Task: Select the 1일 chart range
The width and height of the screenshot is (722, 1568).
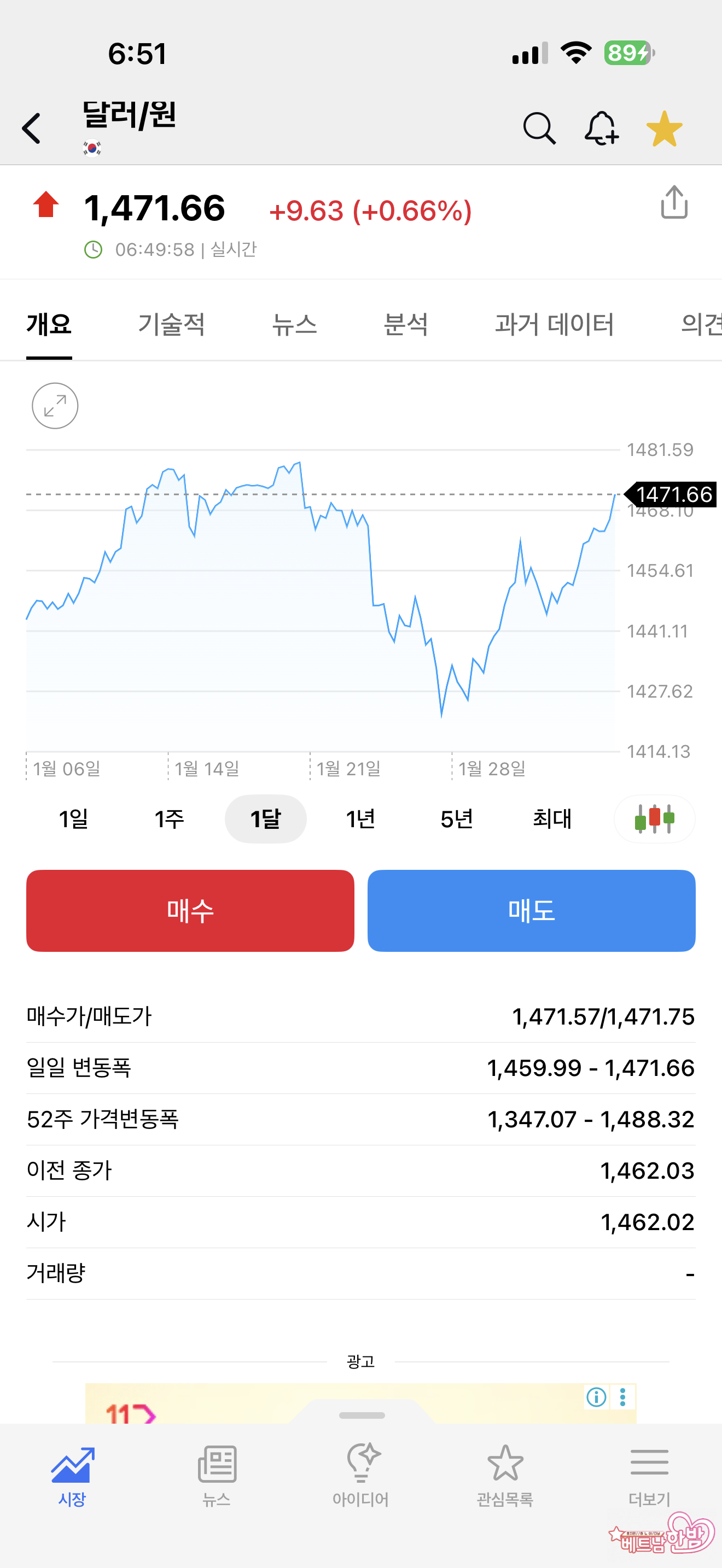Action: tap(74, 820)
